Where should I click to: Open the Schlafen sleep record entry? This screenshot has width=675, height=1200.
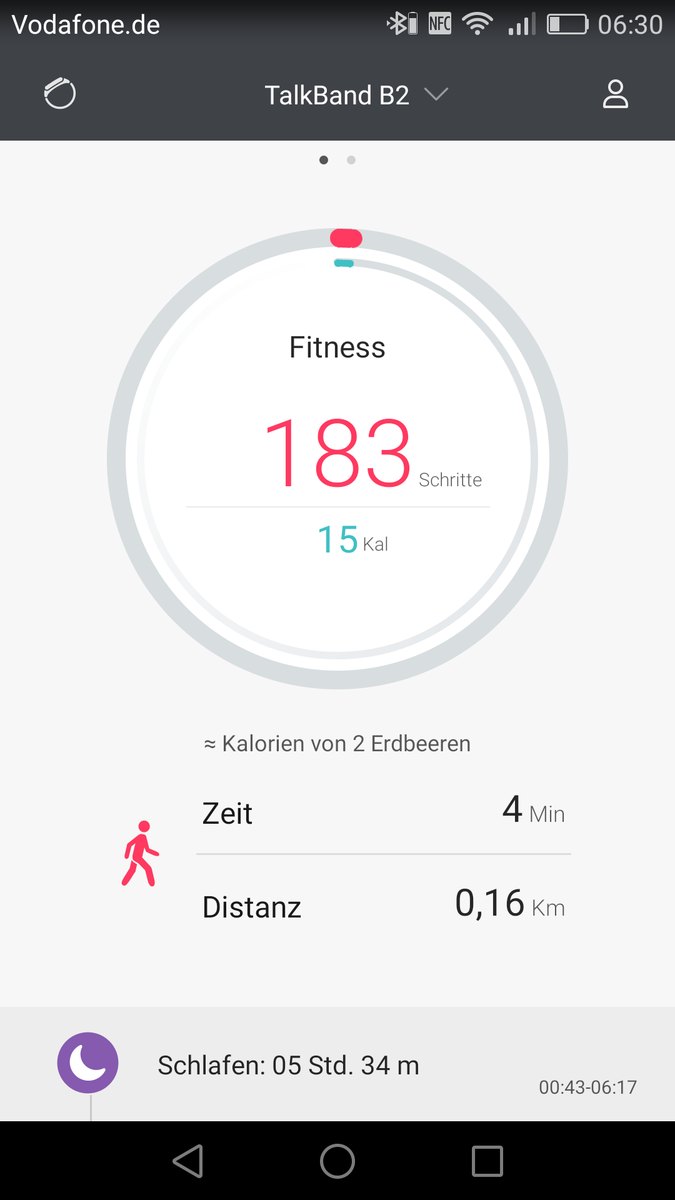(x=337, y=1064)
